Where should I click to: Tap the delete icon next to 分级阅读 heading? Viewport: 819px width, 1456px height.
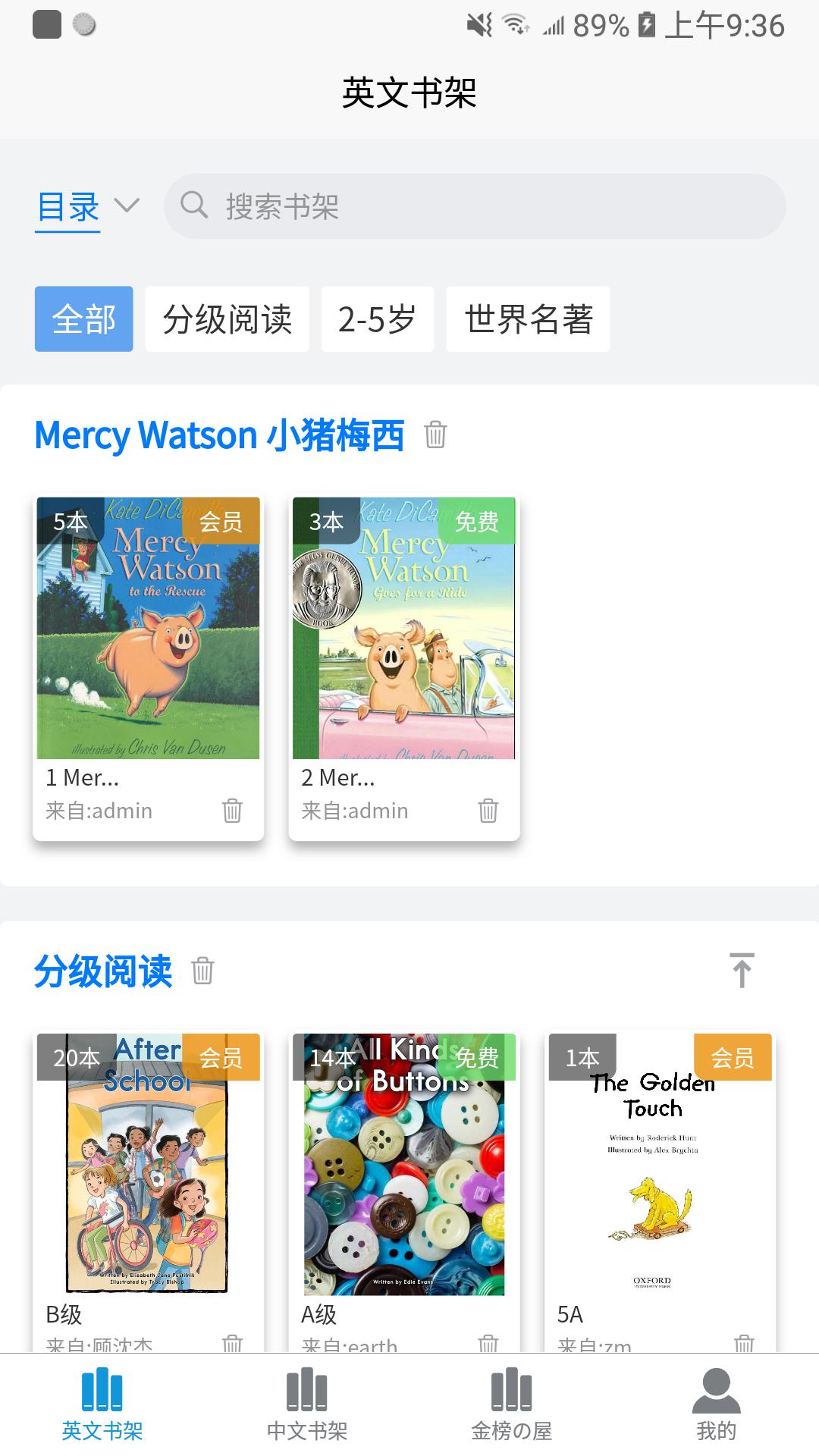(x=203, y=971)
